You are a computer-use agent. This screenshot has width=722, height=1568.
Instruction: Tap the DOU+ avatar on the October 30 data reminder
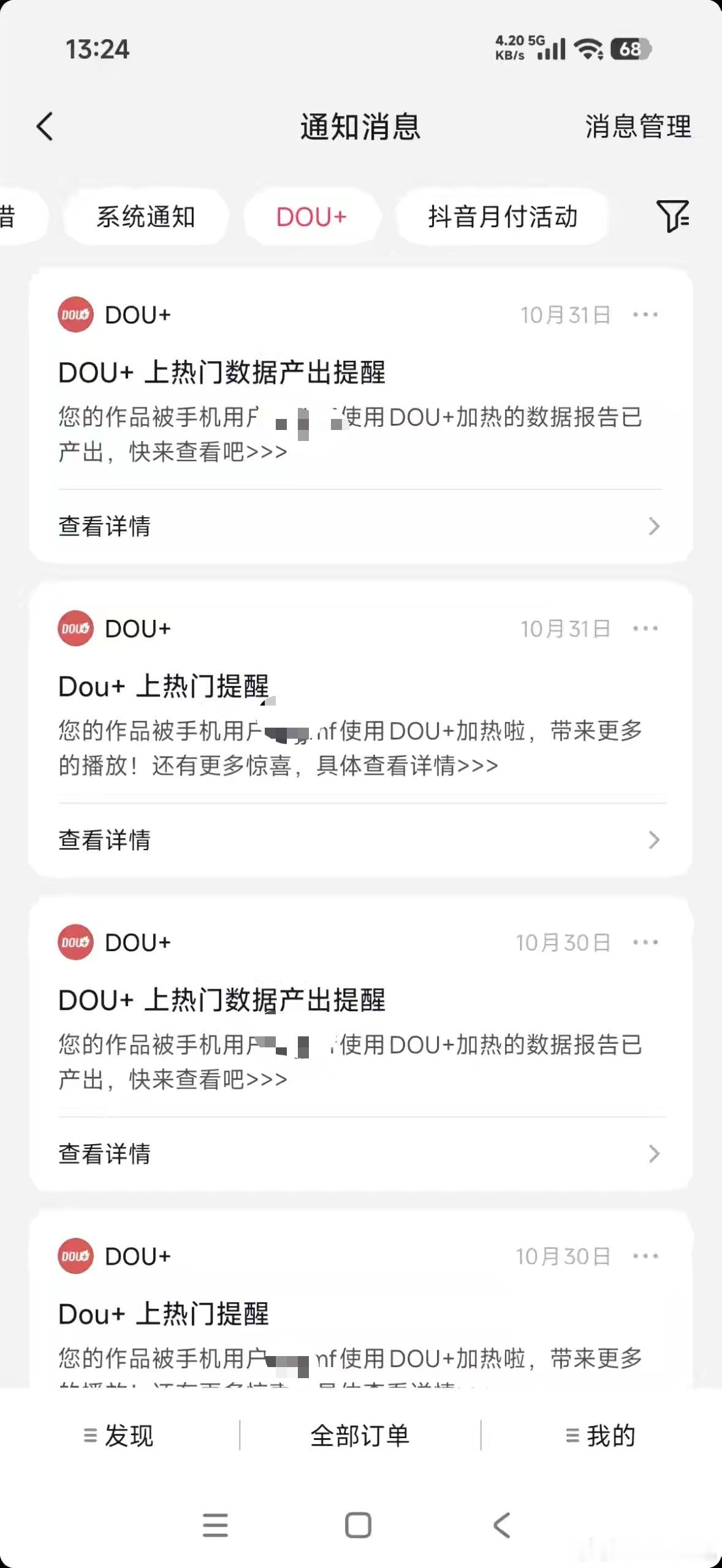[x=75, y=943]
